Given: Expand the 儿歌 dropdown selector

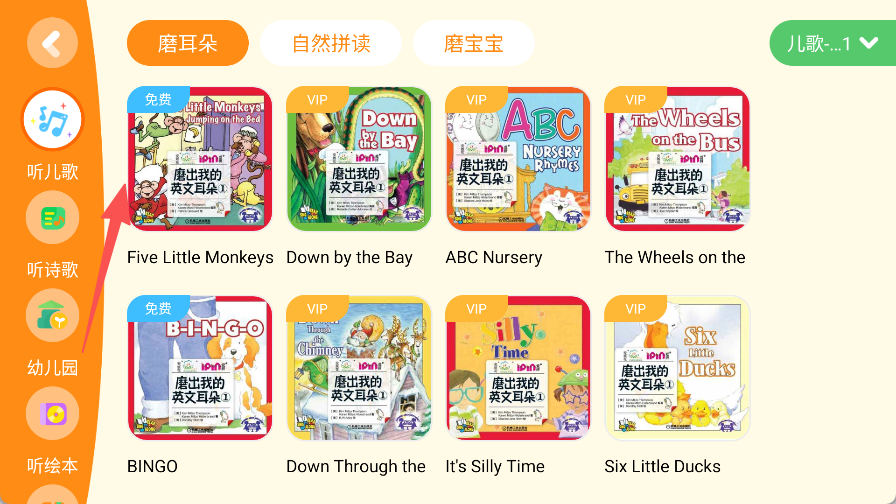Looking at the screenshot, I should coord(832,43).
